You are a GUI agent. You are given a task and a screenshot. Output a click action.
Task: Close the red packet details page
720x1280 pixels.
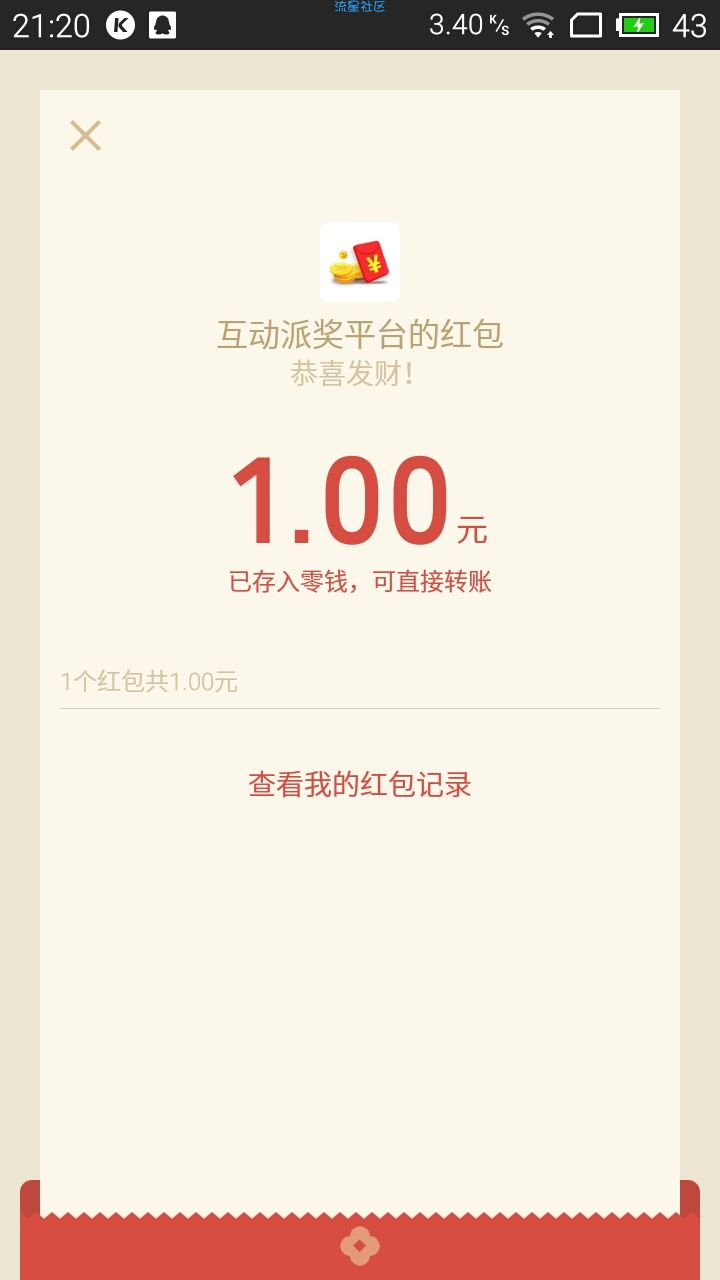pyautogui.click(x=85, y=135)
